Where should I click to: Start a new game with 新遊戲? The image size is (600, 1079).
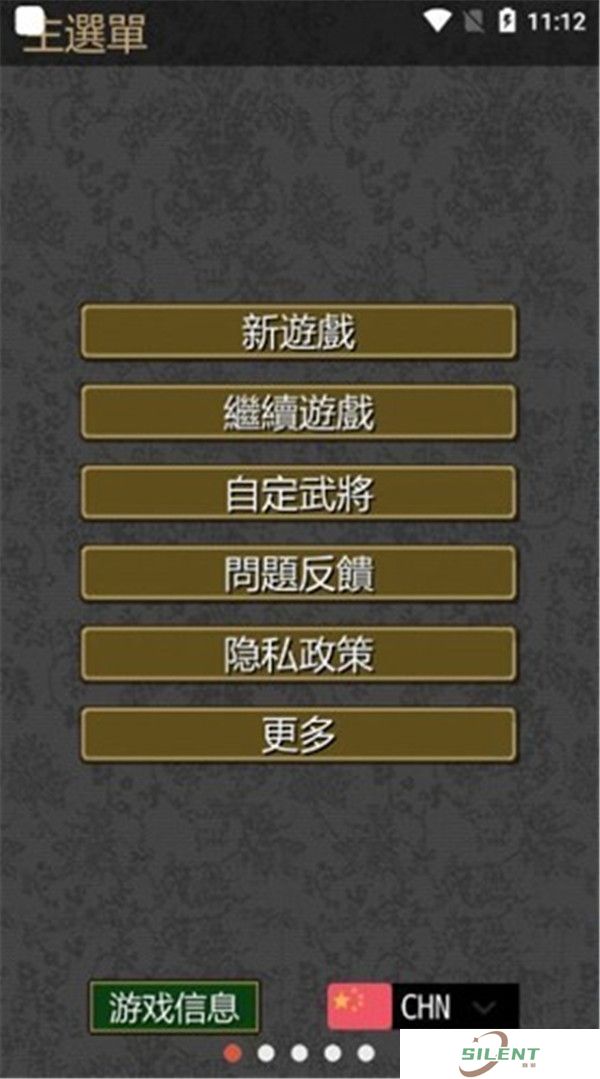[299, 332]
